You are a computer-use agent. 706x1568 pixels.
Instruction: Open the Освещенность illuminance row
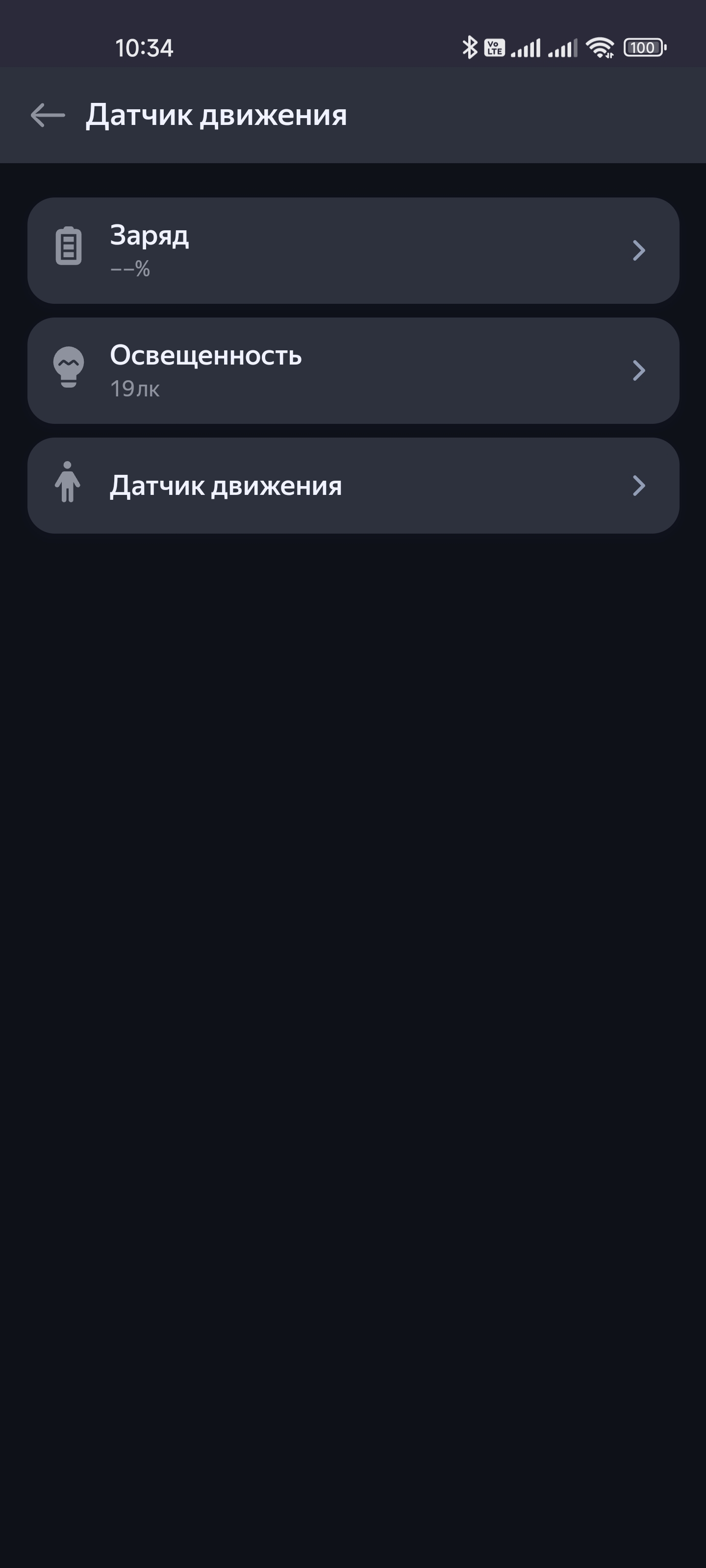pos(353,370)
